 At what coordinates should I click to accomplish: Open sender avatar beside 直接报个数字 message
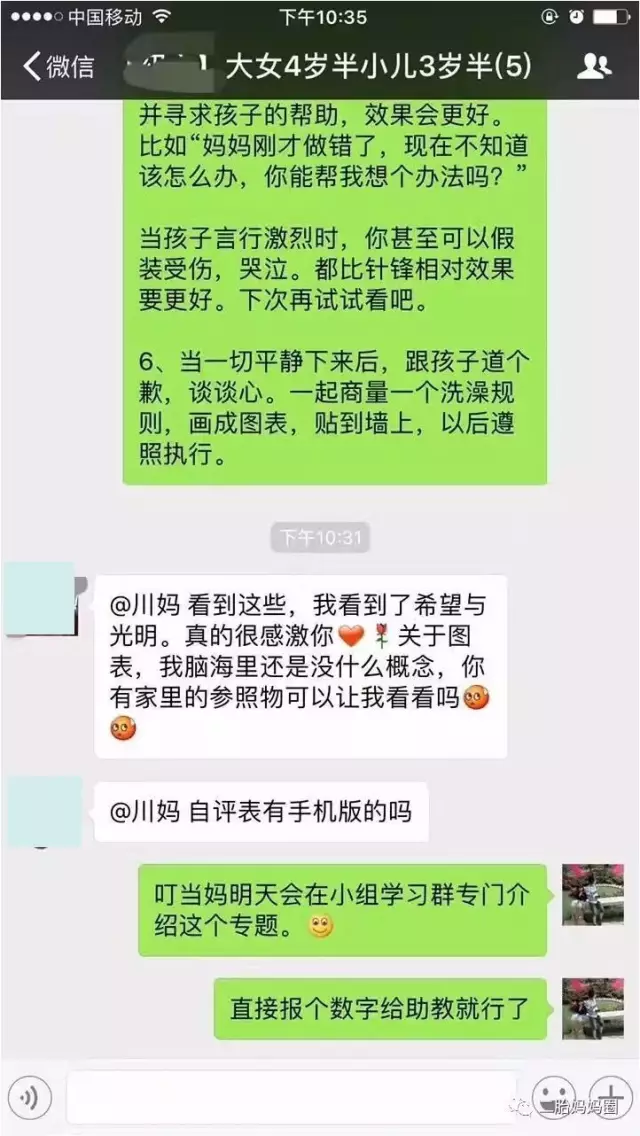coord(592,1008)
